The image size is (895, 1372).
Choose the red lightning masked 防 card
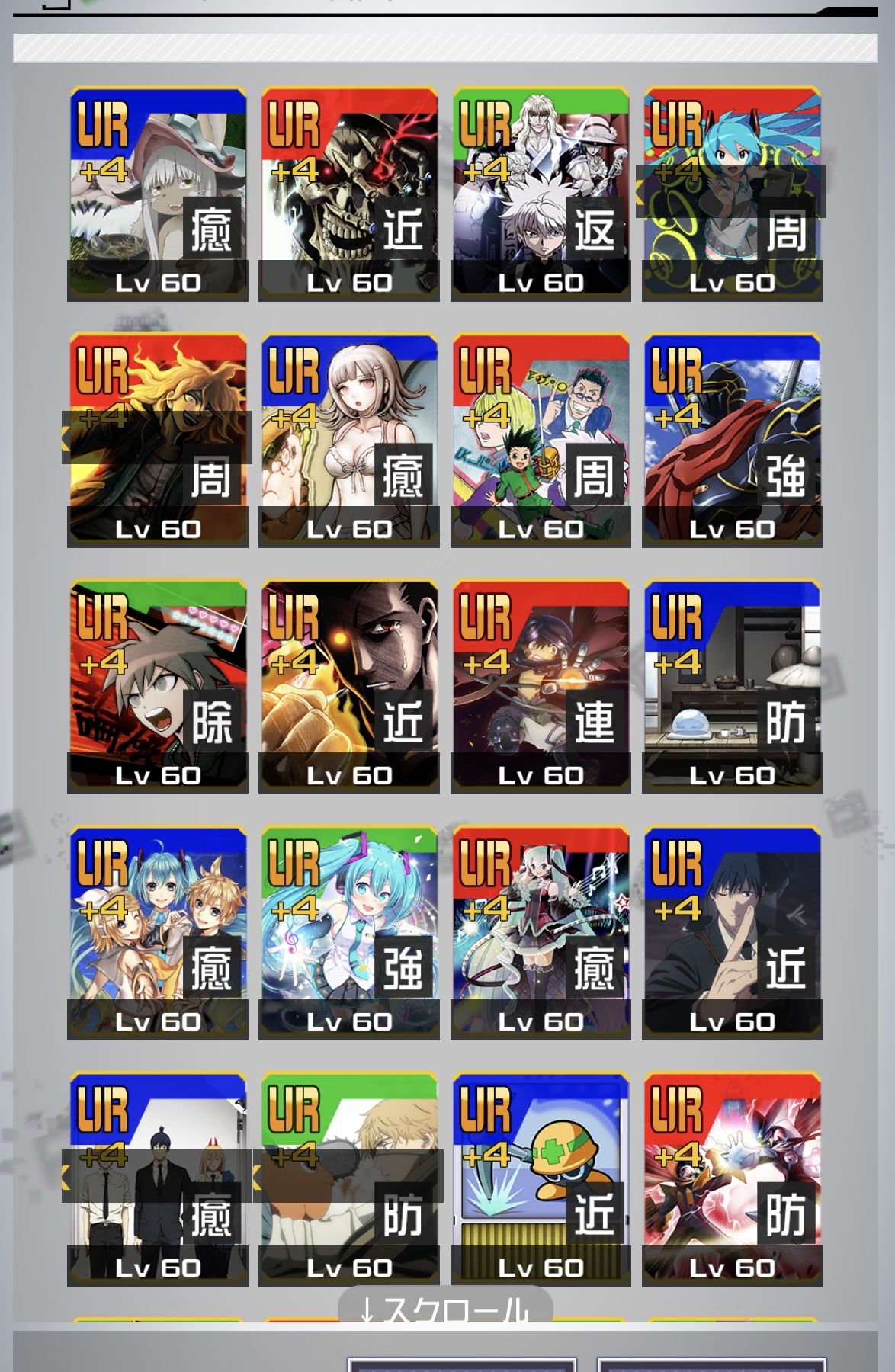732,1178
